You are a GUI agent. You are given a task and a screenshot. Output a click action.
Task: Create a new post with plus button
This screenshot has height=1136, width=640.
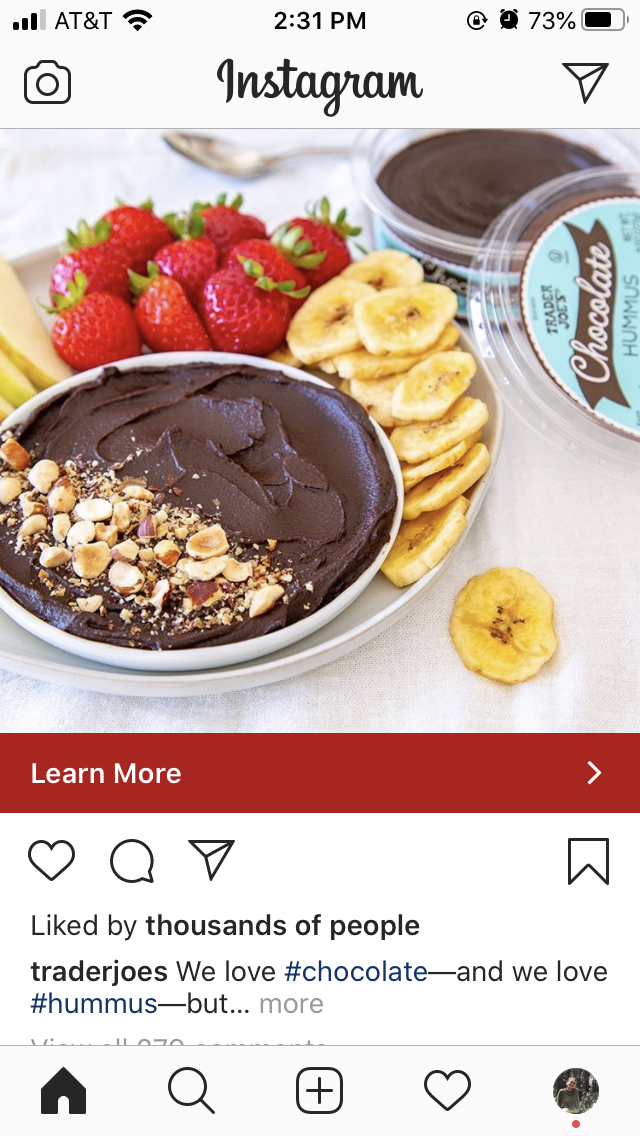tap(319, 1090)
